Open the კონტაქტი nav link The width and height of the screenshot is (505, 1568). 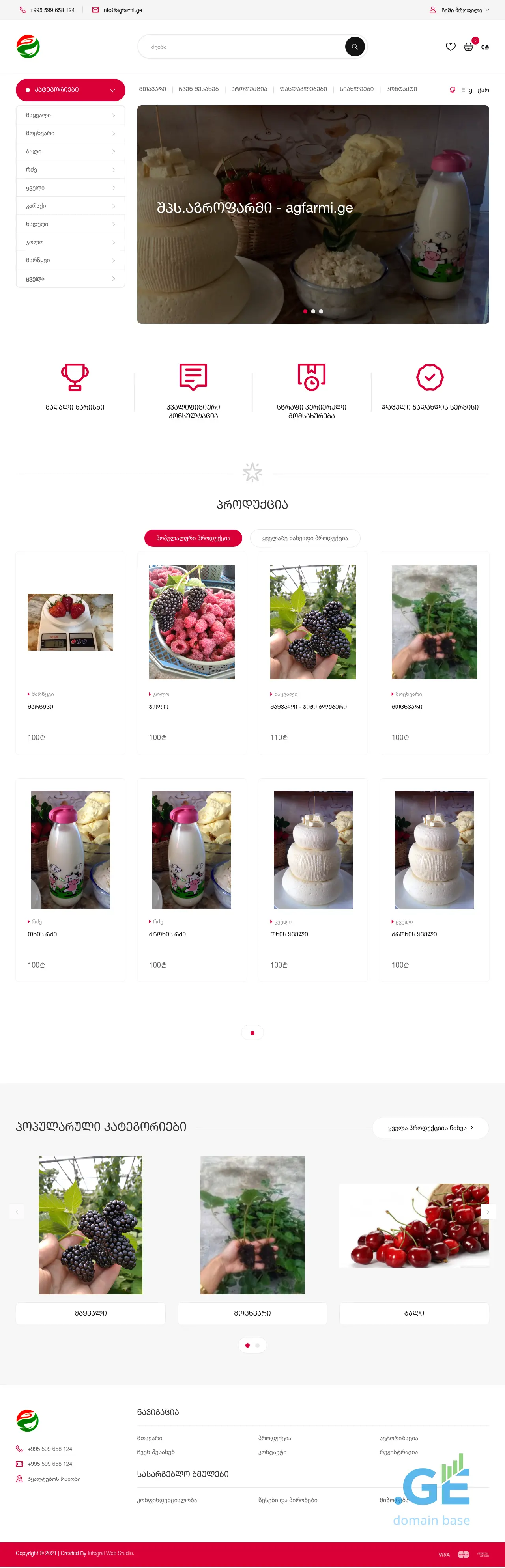(x=402, y=89)
